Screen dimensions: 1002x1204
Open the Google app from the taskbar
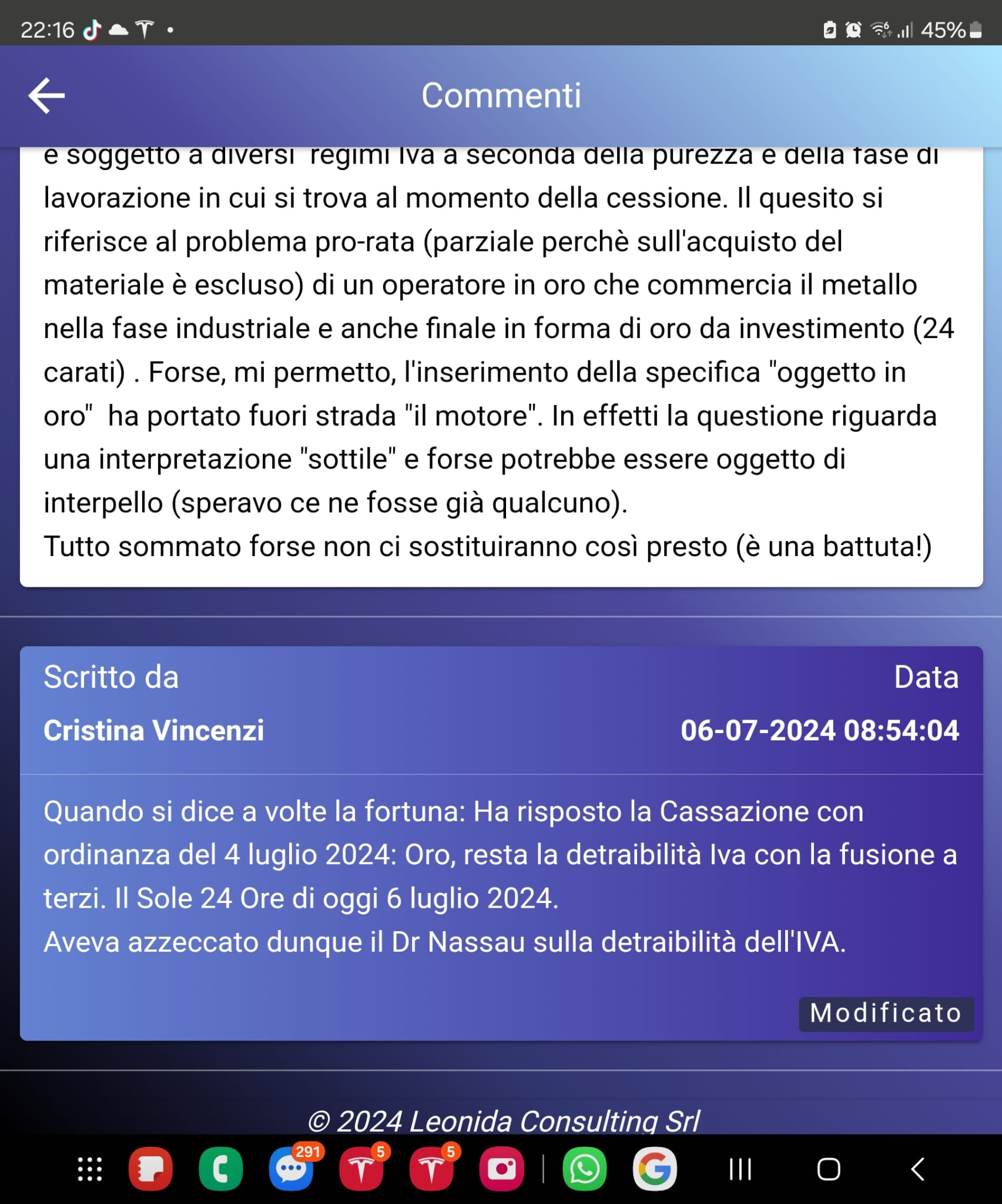click(x=654, y=1169)
